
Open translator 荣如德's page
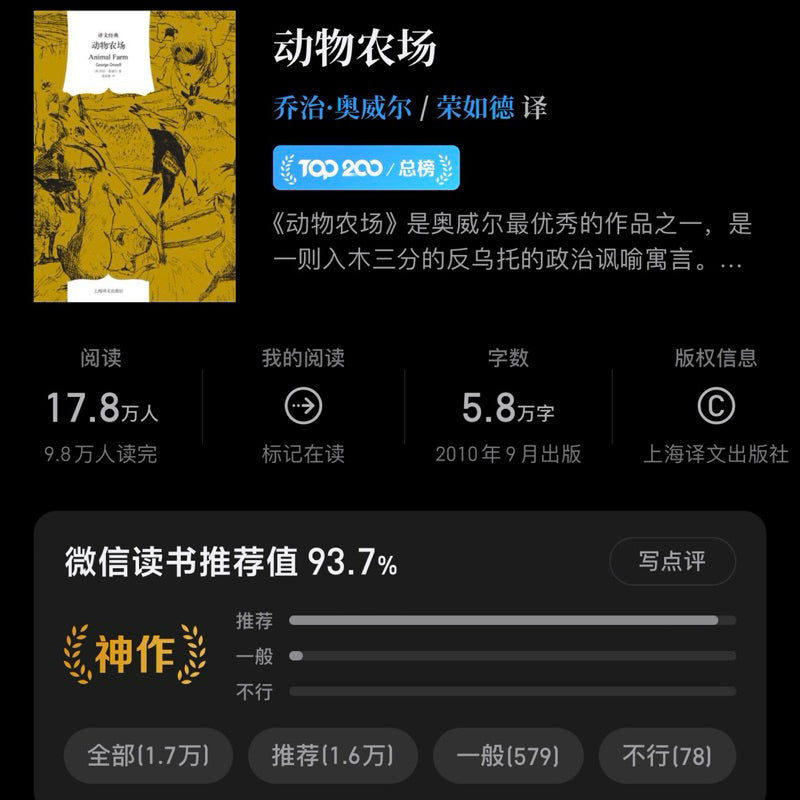475,108
